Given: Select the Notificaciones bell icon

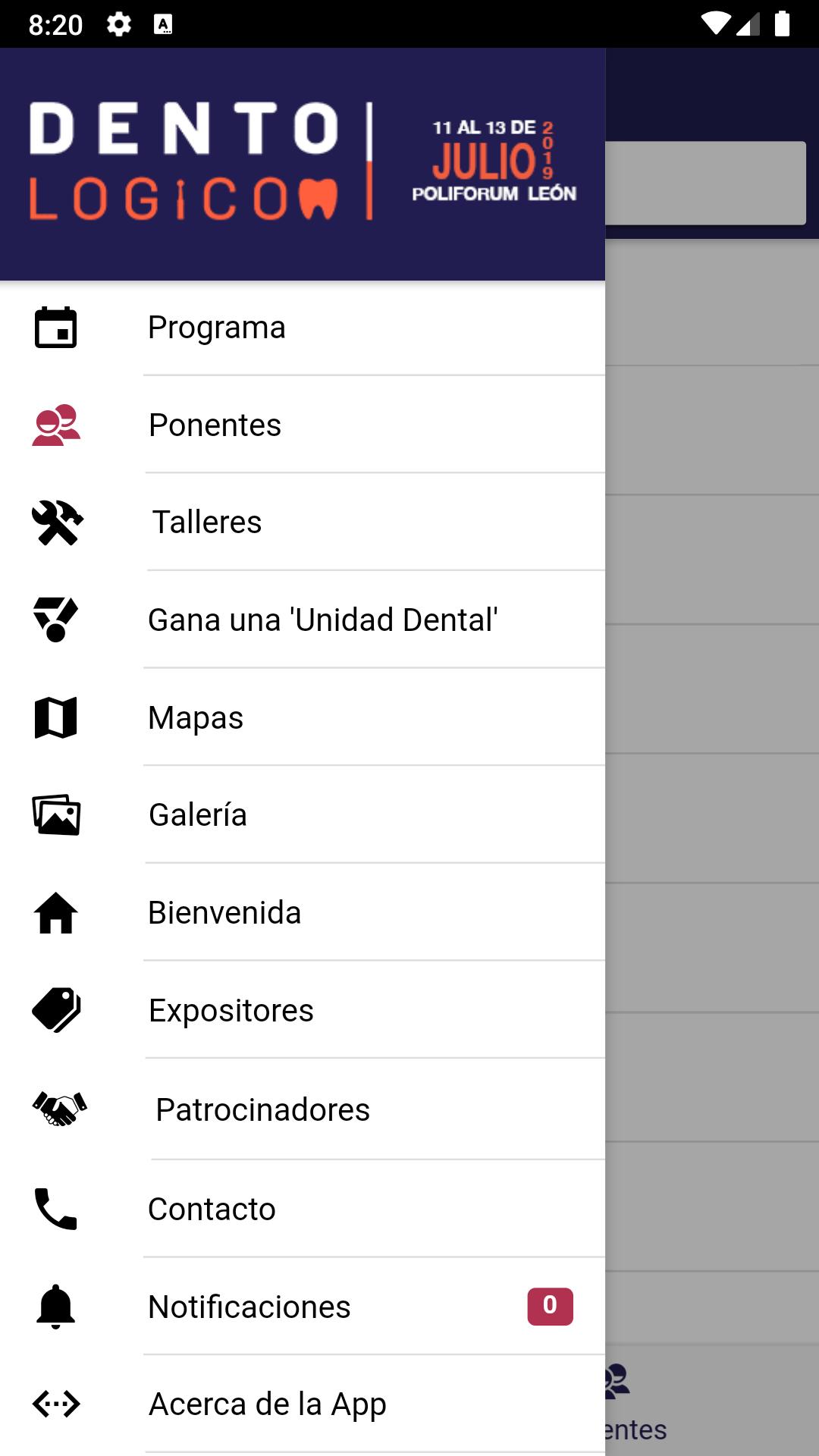Looking at the screenshot, I should [x=55, y=1306].
